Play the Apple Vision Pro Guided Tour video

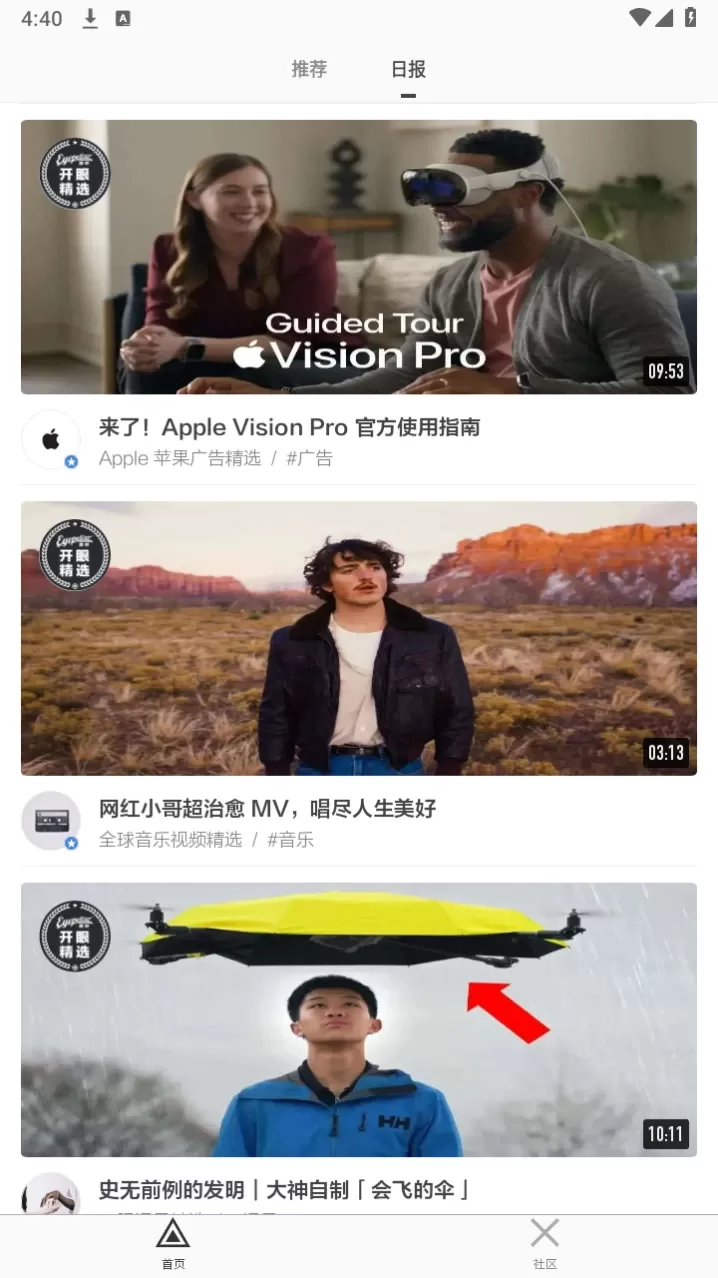point(359,257)
